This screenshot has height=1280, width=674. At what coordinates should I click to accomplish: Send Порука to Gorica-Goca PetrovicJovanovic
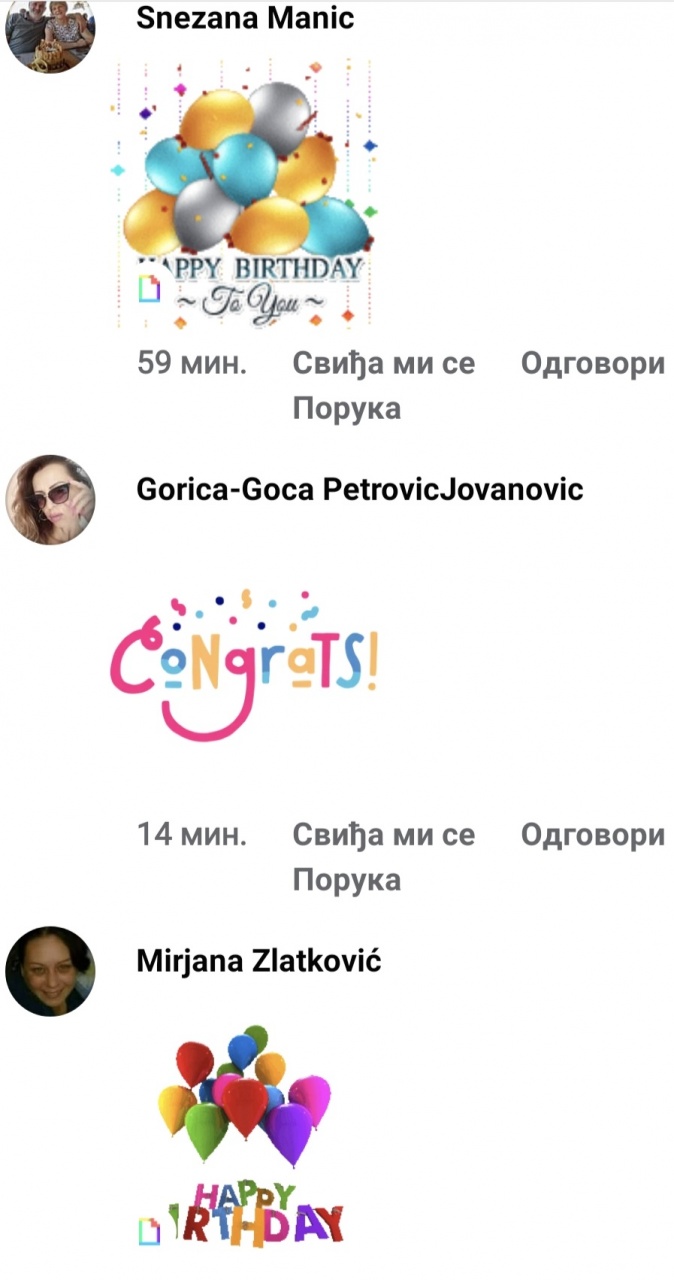point(346,880)
